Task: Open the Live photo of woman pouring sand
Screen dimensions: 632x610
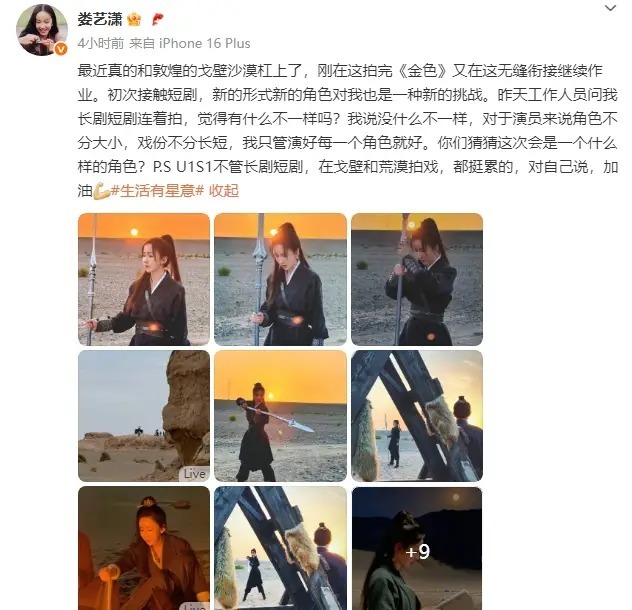Action: tap(144, 548)
